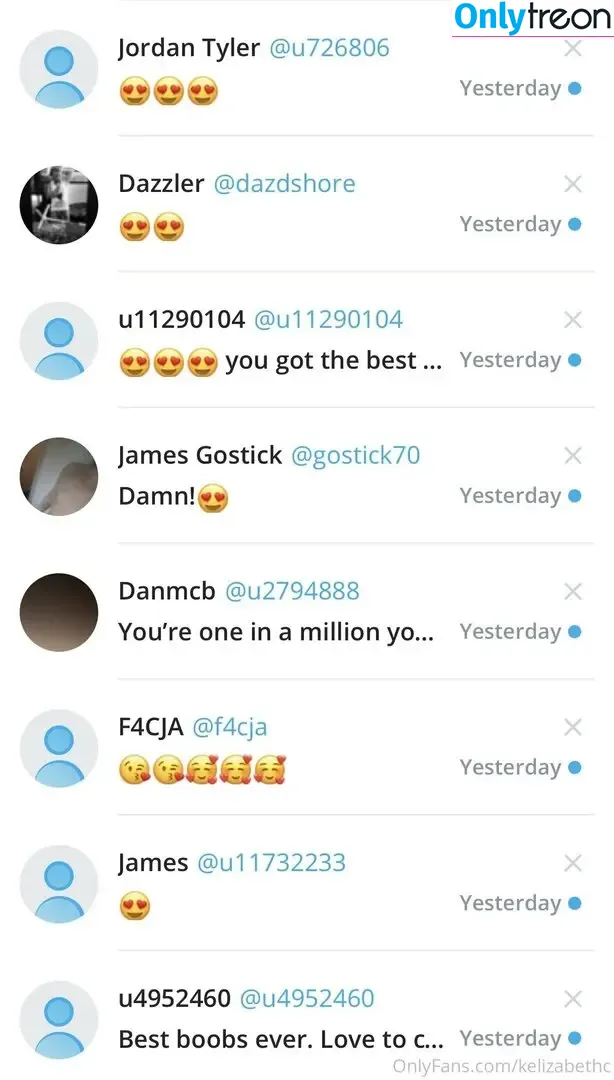
Task: Open the message from u4952460
Action: pyautogui.click(x=280, y=1018)
